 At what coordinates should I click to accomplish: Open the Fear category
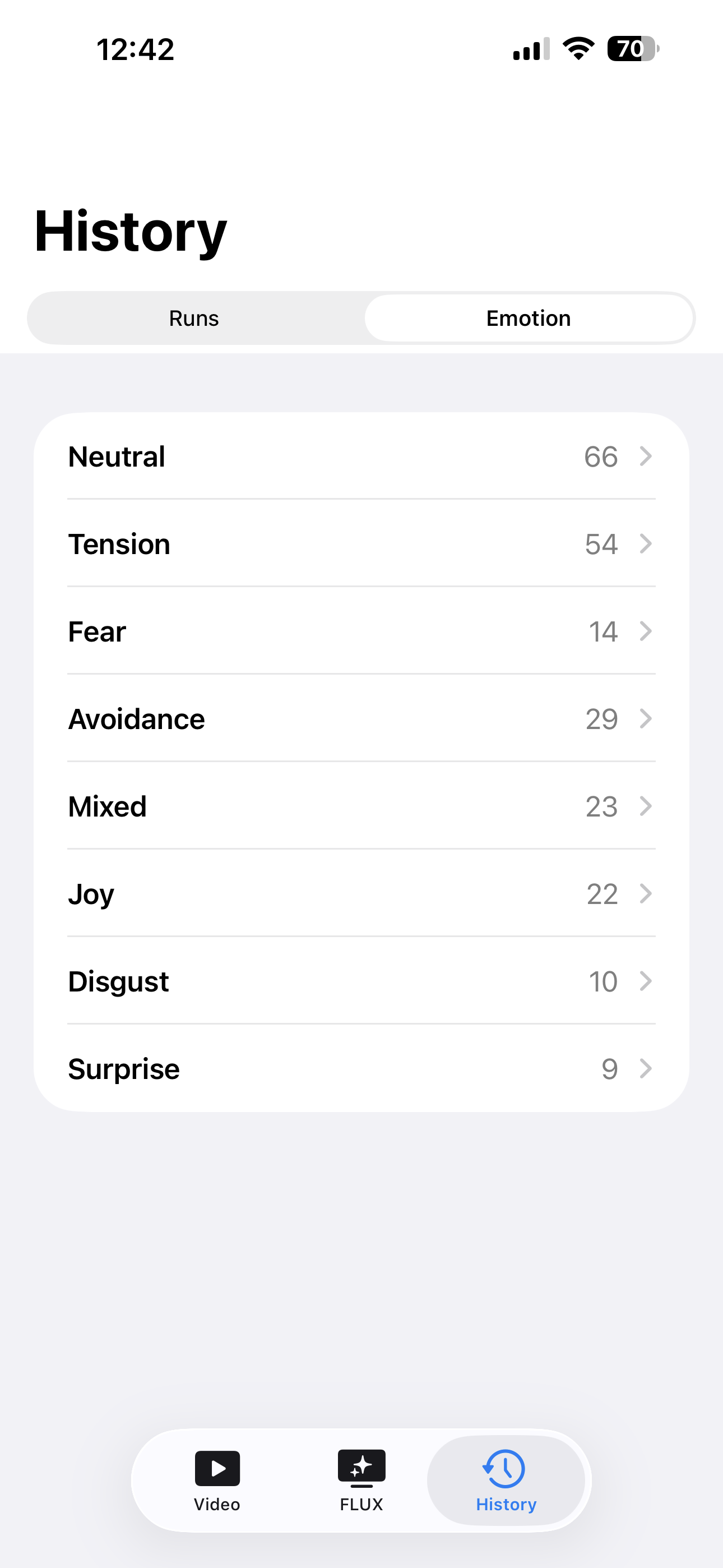pyautogui.click(x=361, y=631)
